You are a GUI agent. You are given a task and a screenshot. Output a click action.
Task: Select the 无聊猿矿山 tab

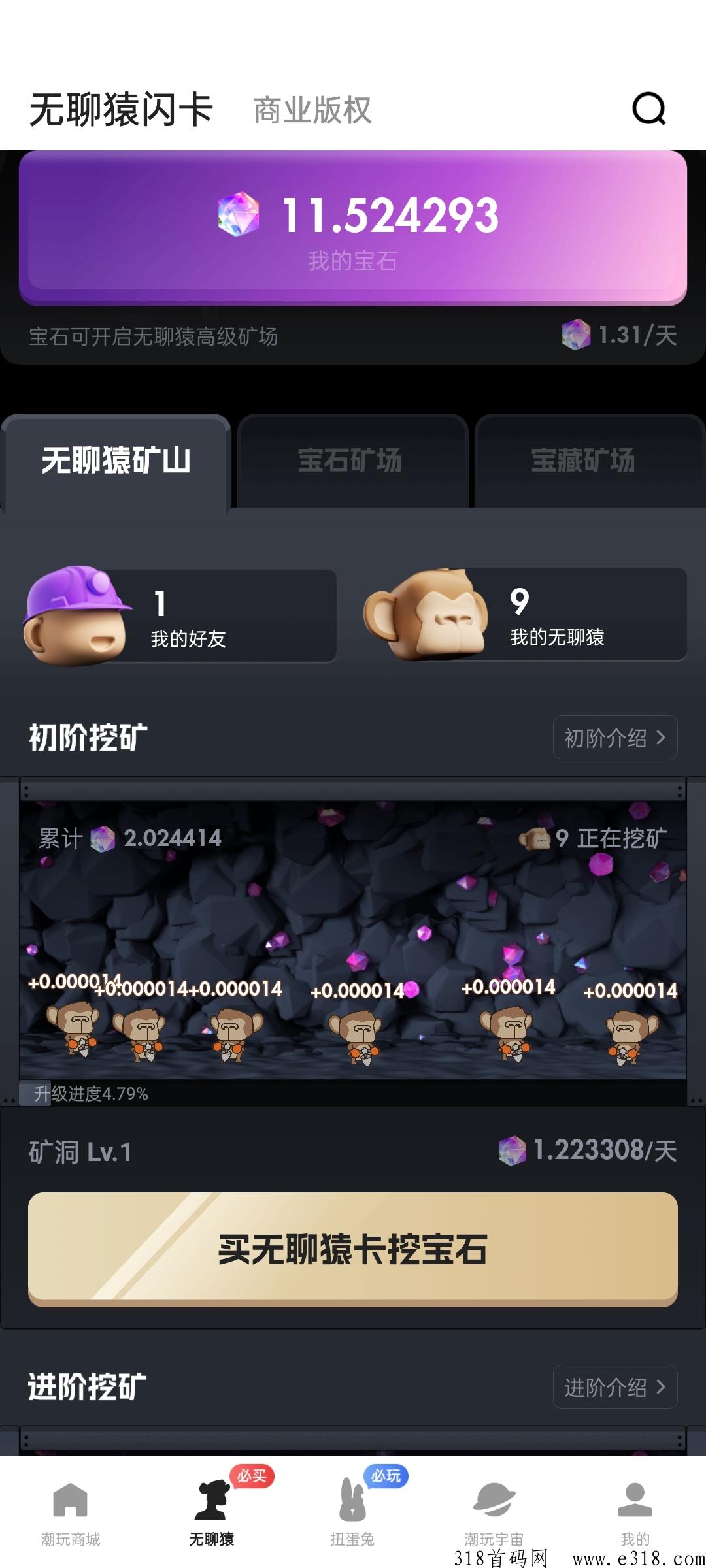[116, 461]
